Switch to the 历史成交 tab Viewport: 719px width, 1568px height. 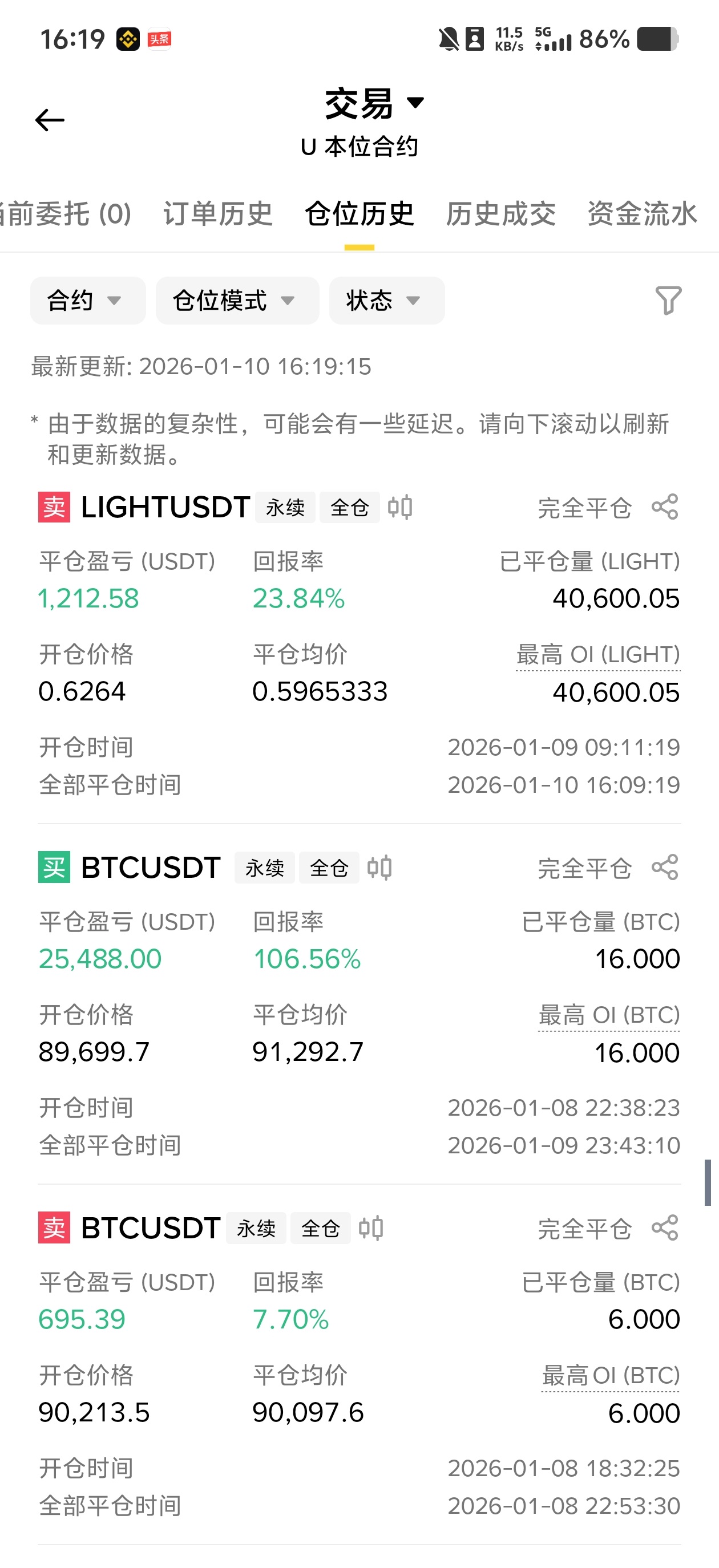pyautogui.click(x=500, y=214)
